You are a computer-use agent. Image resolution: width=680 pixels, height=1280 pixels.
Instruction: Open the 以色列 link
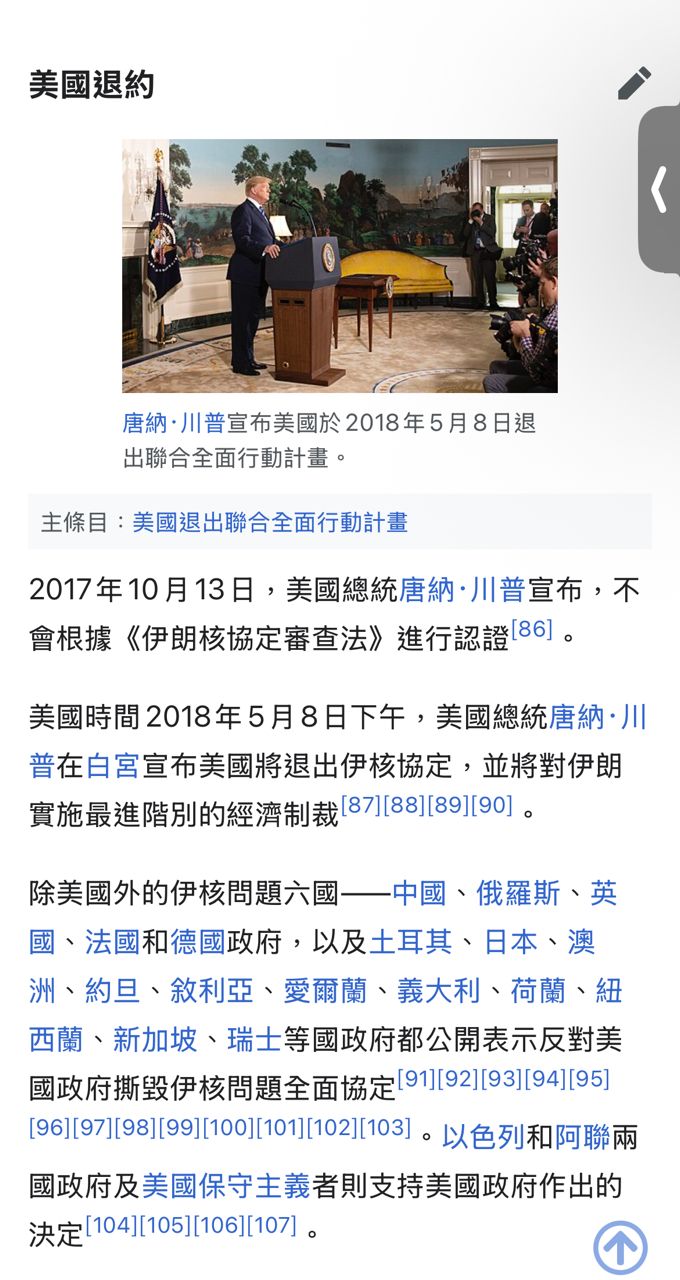point(483,1137)
